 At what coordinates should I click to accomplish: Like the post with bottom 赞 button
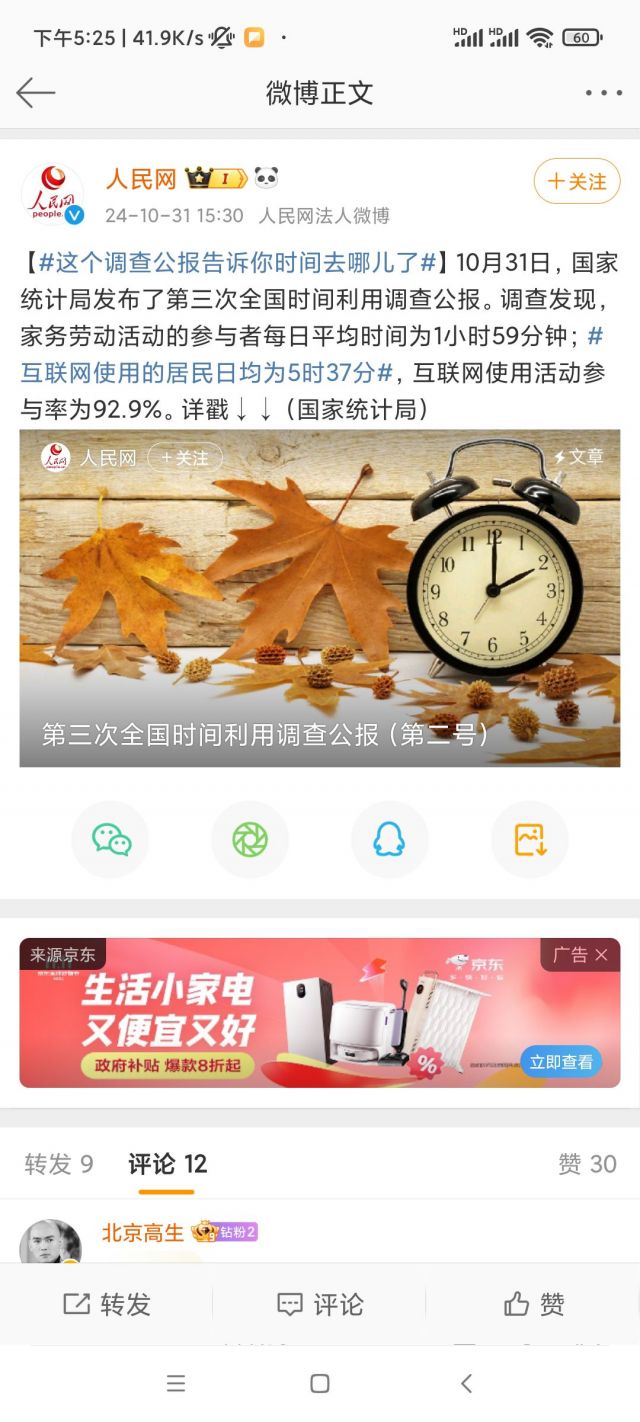(x=534, y=1304)
